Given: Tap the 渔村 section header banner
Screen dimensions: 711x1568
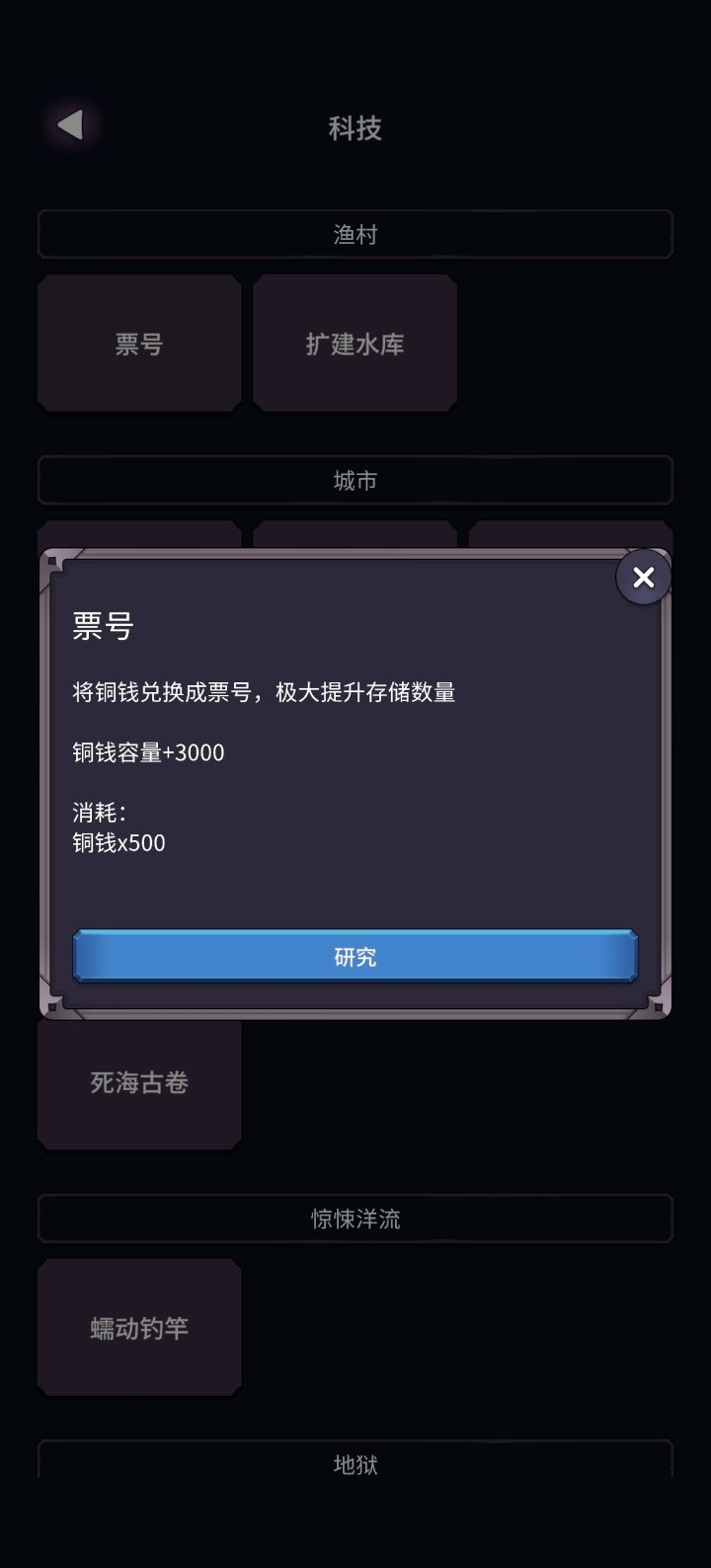Looking at the screenshot, I should [x=355, y=234].
